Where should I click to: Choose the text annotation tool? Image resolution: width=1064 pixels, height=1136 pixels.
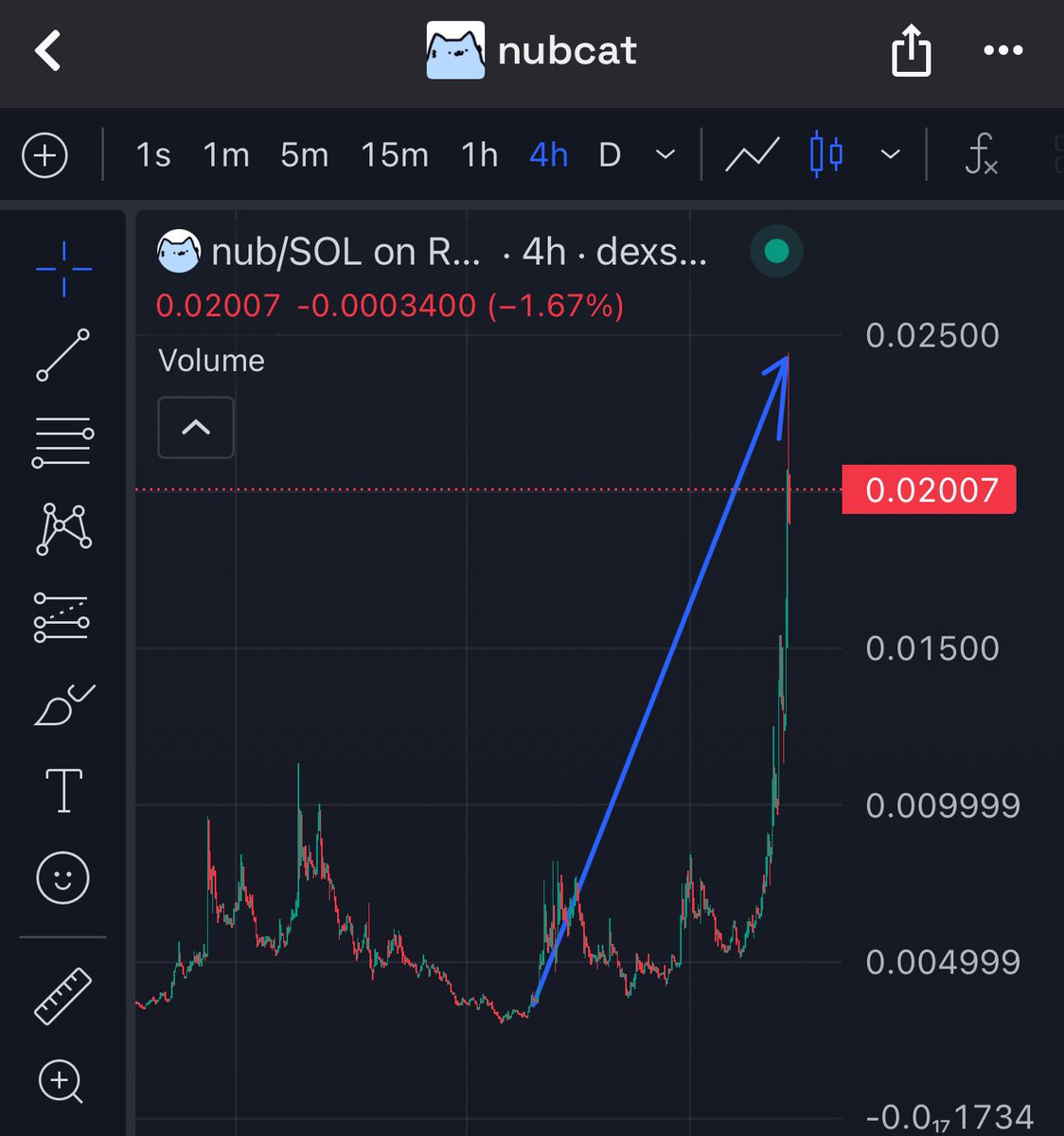point(63,790)
